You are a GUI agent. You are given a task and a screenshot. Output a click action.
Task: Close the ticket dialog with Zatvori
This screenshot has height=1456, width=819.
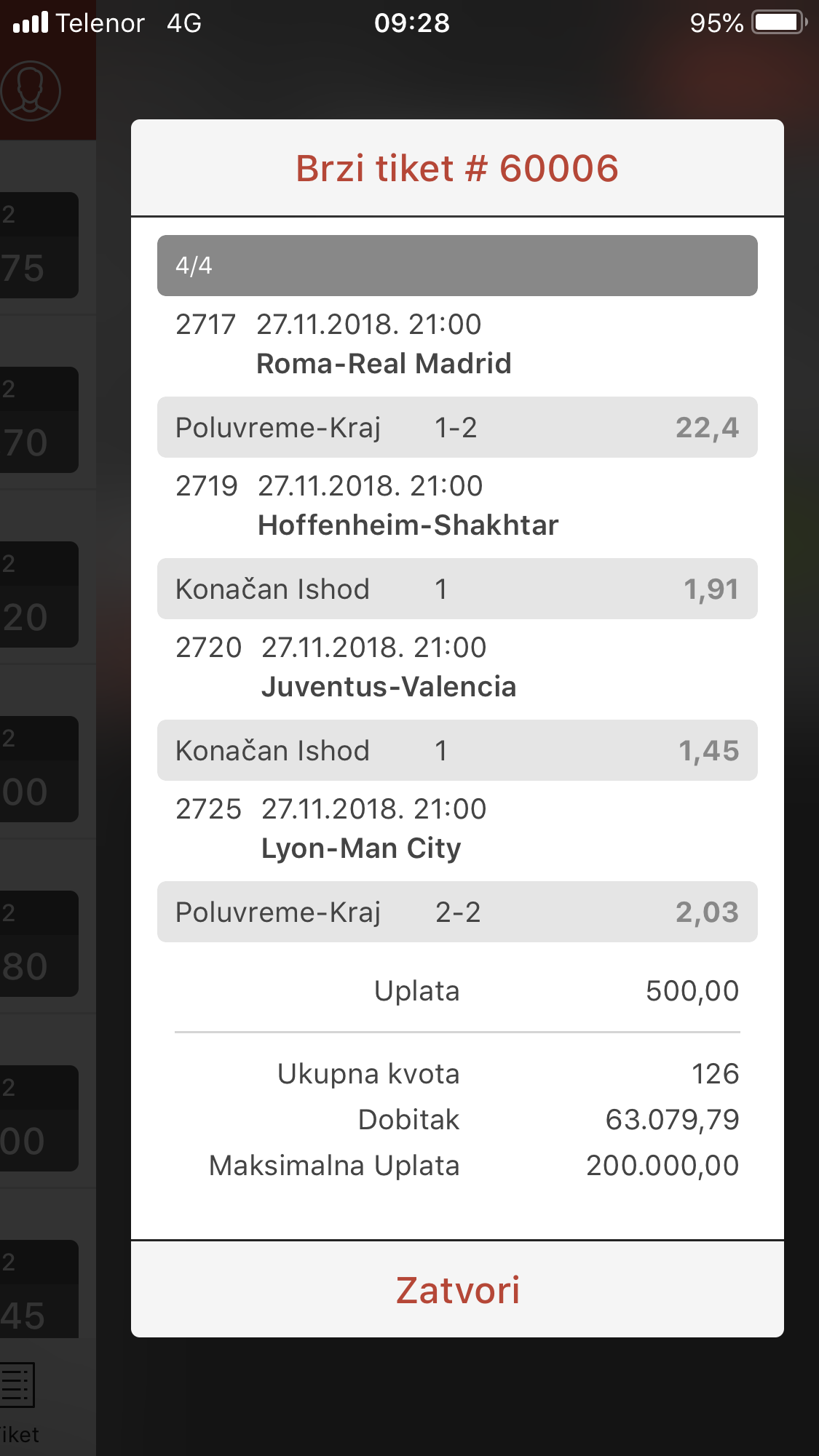pyautogui.click(x=457, y=1289)
